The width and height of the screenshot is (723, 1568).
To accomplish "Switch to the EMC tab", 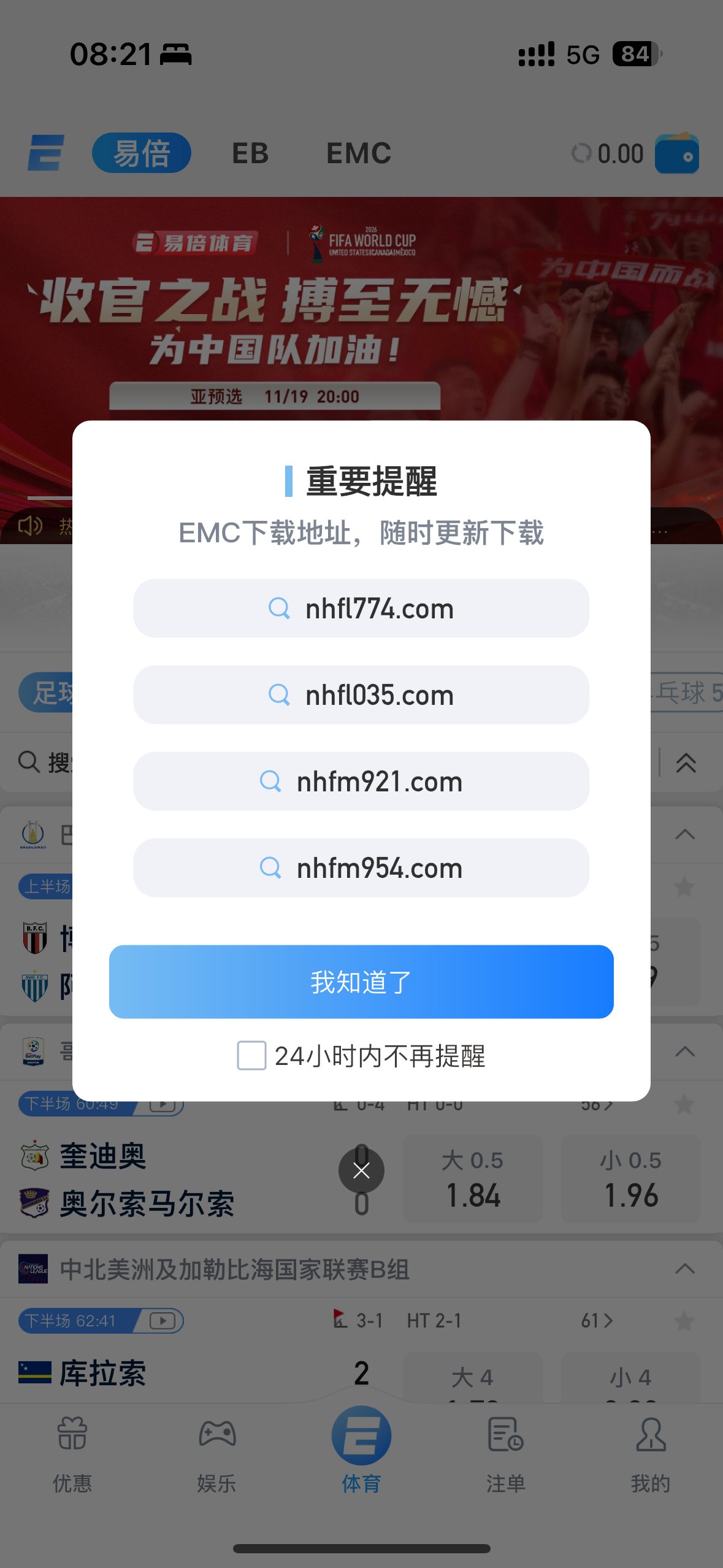I will pyautogui.click(x=359, y=153).
